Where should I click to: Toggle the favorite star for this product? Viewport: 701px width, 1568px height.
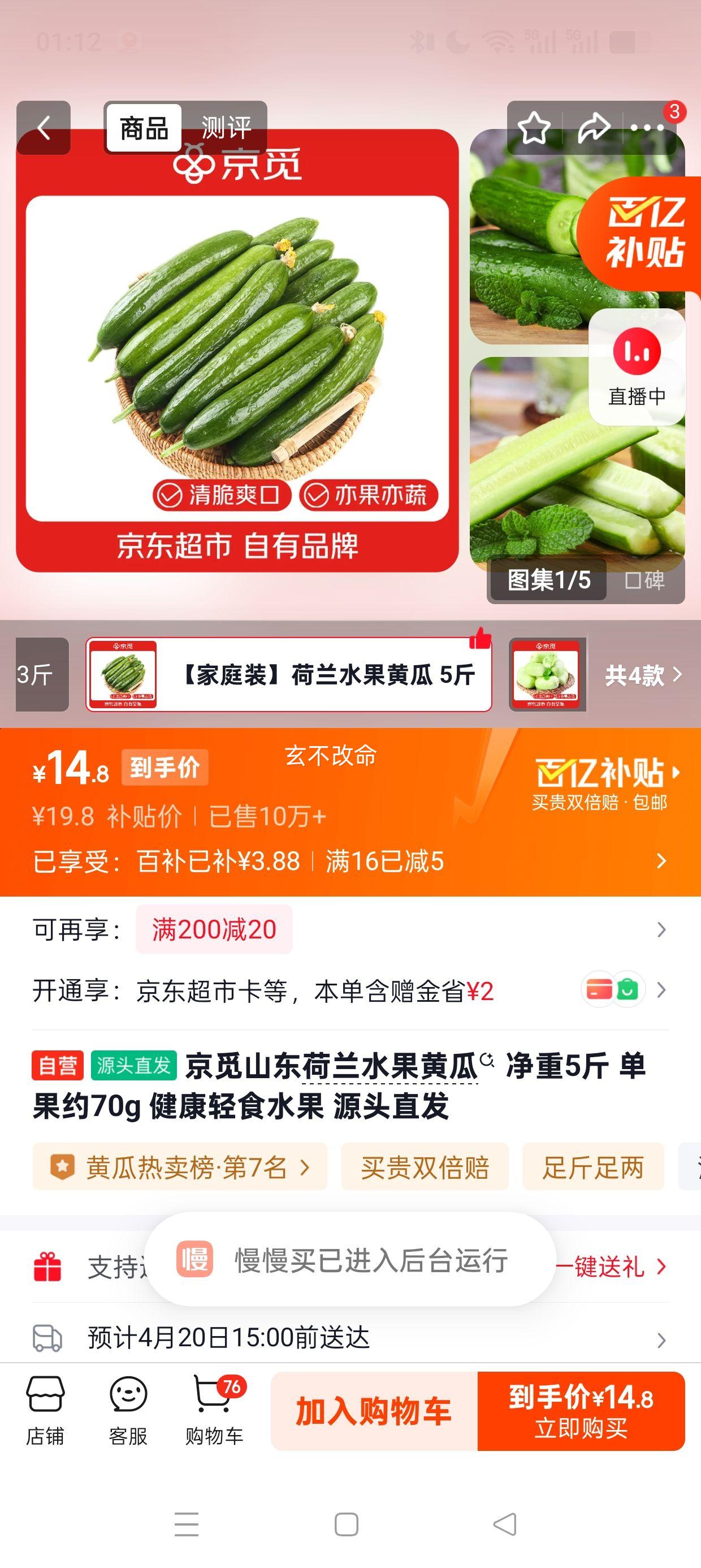tap(535, 128)
